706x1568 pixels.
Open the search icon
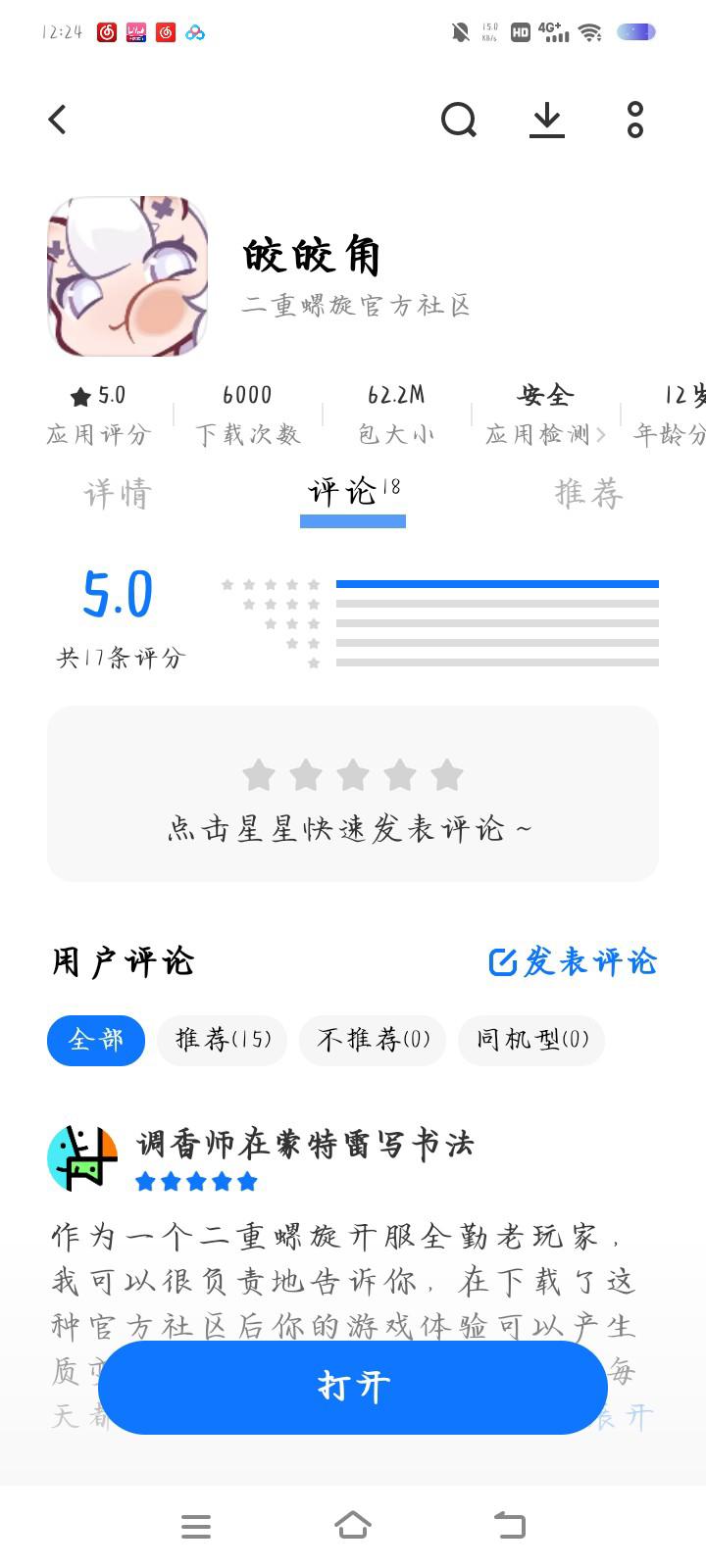pyautogui.click(x=458, y=120)
